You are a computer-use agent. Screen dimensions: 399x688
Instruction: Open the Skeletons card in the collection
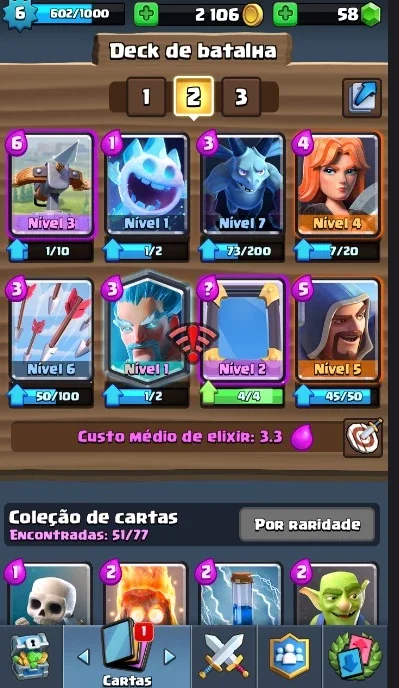point(50,595)
